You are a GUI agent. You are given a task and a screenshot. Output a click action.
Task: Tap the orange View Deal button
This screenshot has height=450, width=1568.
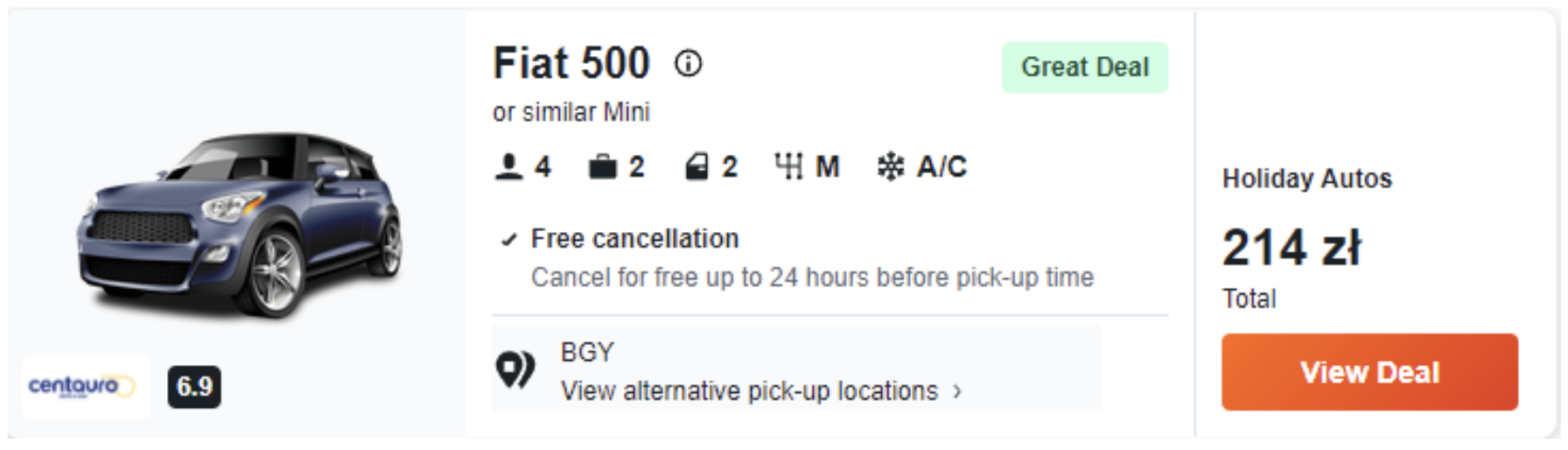[x=1369, y=372]
